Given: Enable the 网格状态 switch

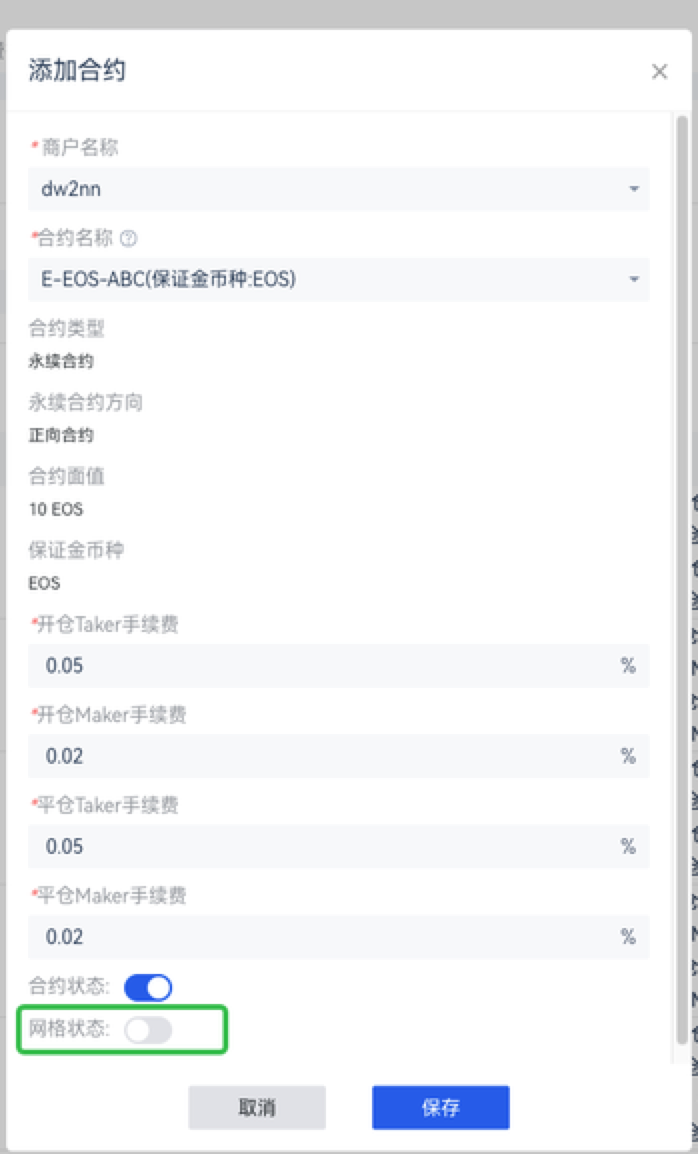Looking at the screenshot, I should 148,1030.
